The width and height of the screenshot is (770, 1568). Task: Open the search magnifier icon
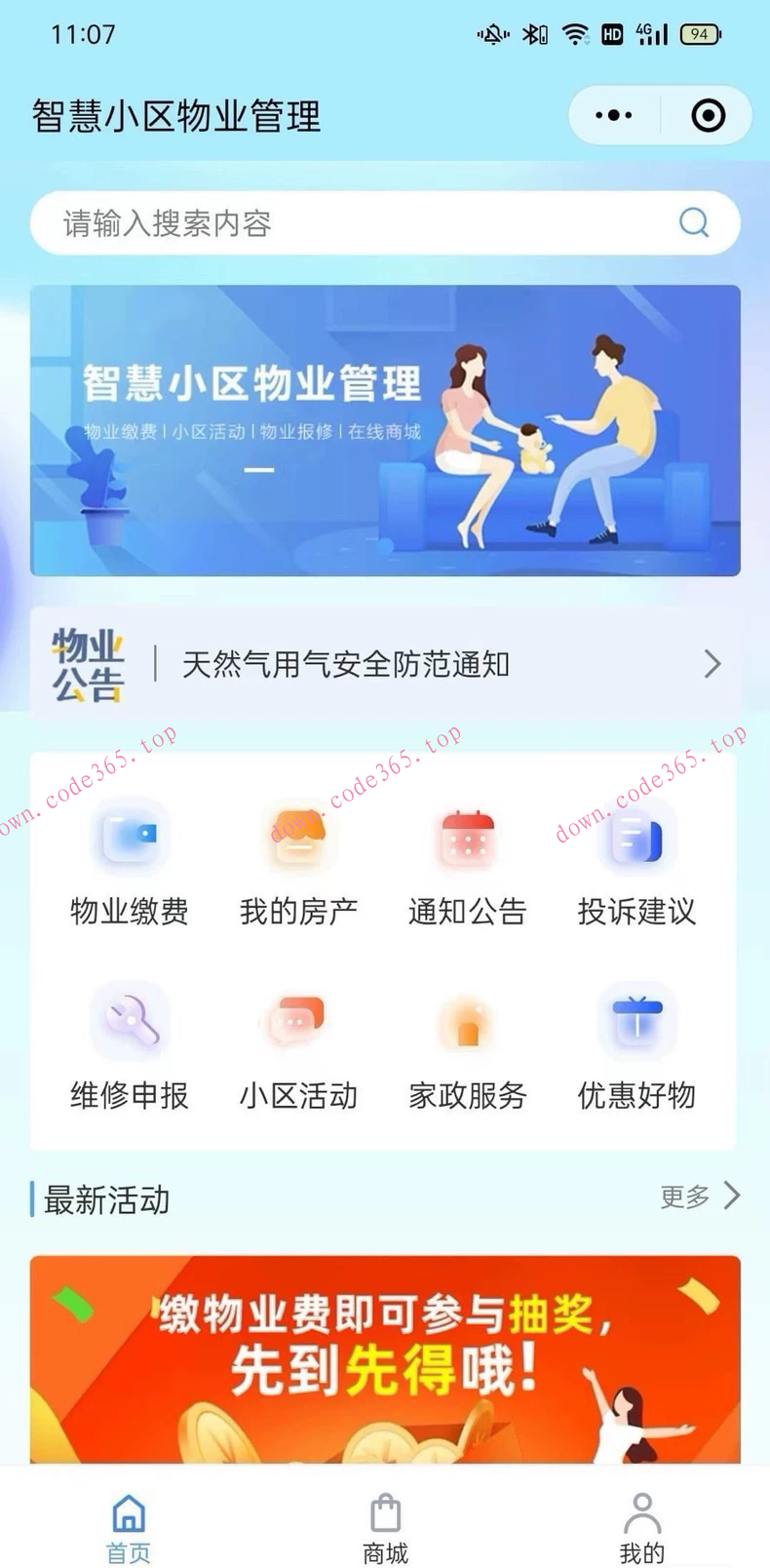(x=693, y=222)
